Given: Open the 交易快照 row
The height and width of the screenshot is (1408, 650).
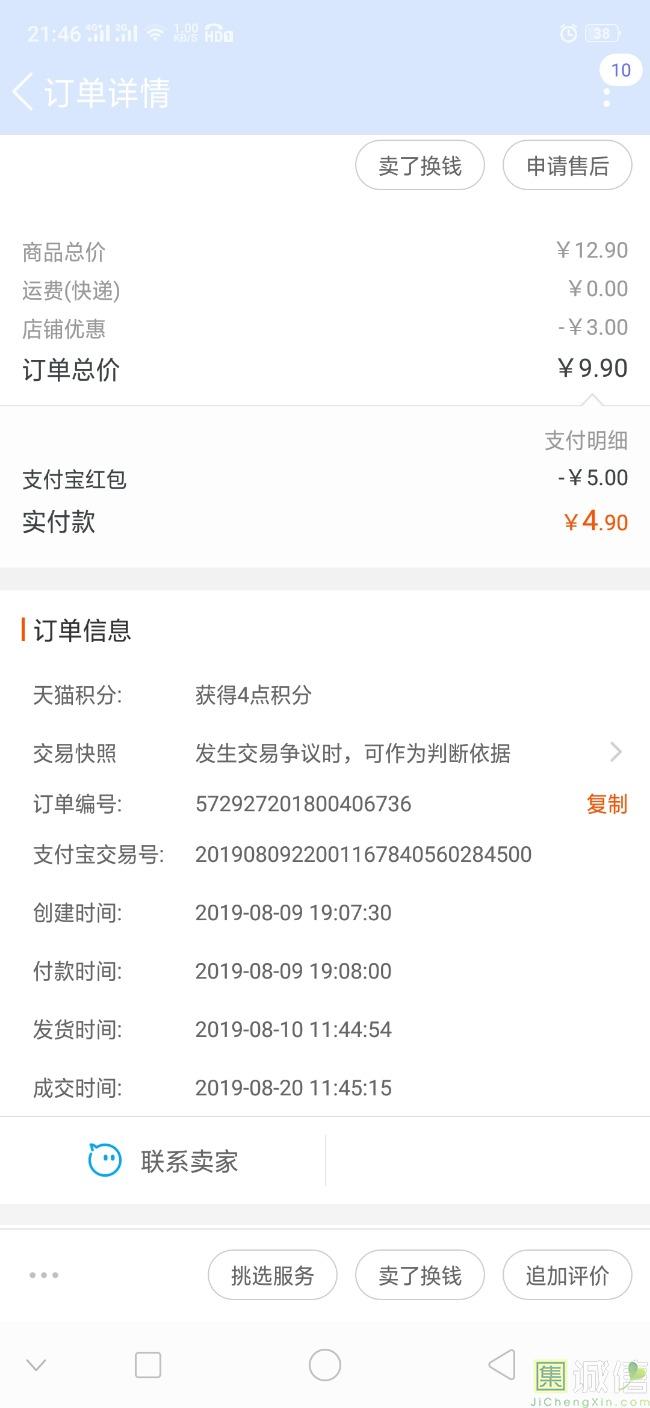Looking at the screenshot, I should click(325, 753).
